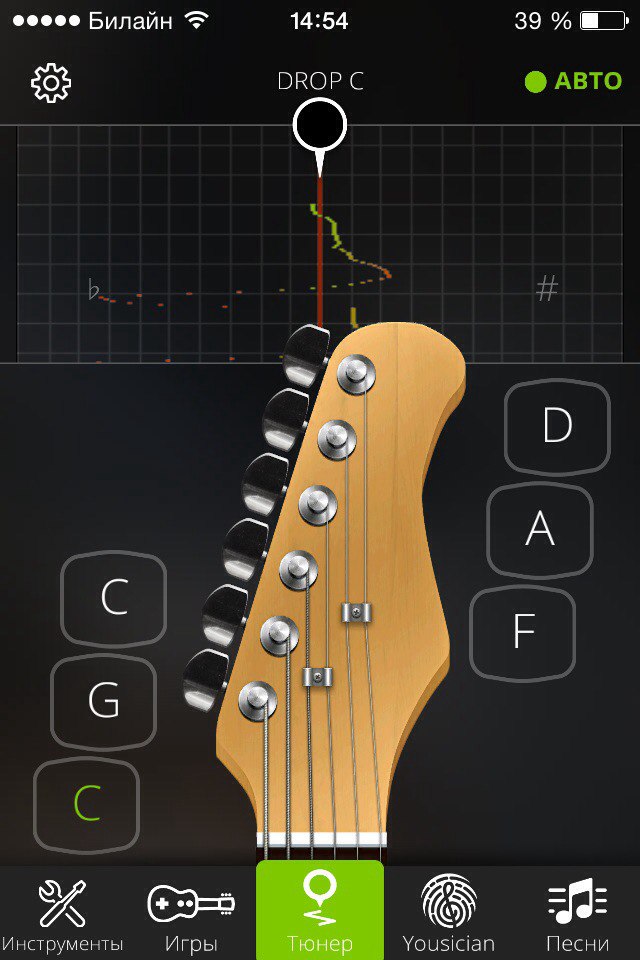Image resolution: width=640 pixels, height=960 pixels.
Task: Tap the green highlighted C string button
Action: [87, 803]
